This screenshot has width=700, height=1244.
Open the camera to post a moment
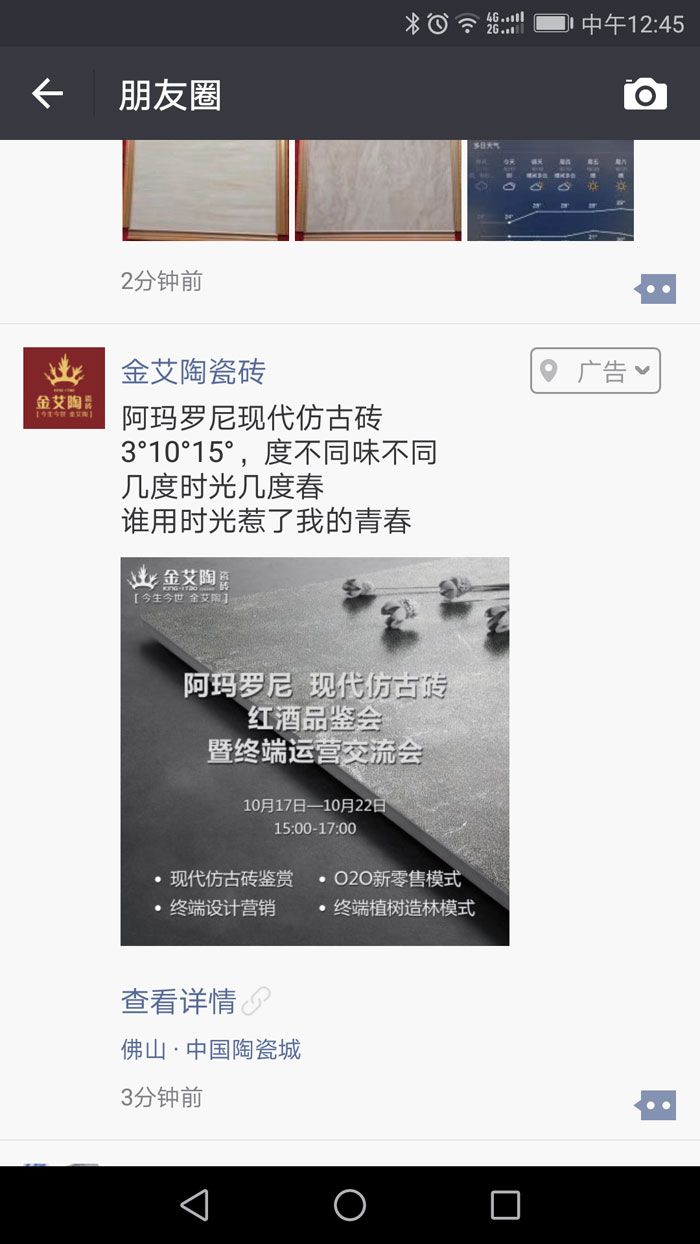645,94
